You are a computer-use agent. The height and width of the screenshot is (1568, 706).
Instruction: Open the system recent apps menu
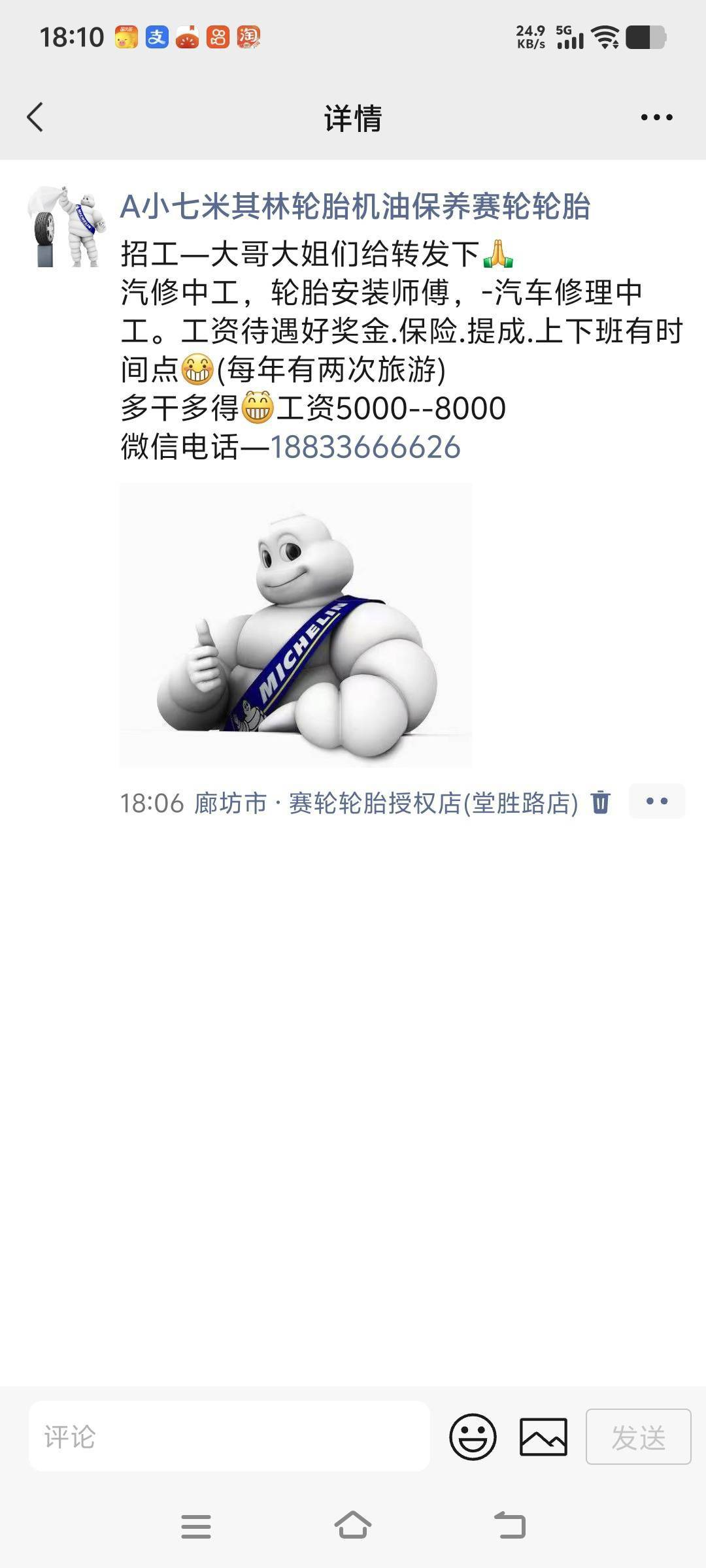click(196, 1526)
